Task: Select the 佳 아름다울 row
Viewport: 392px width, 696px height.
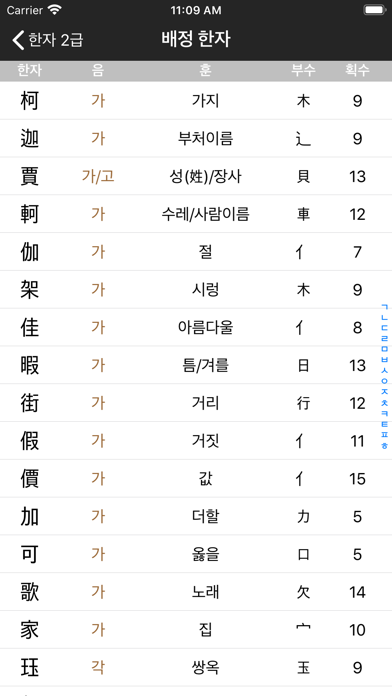Action: pyautogui.click(x=196, y=327)
